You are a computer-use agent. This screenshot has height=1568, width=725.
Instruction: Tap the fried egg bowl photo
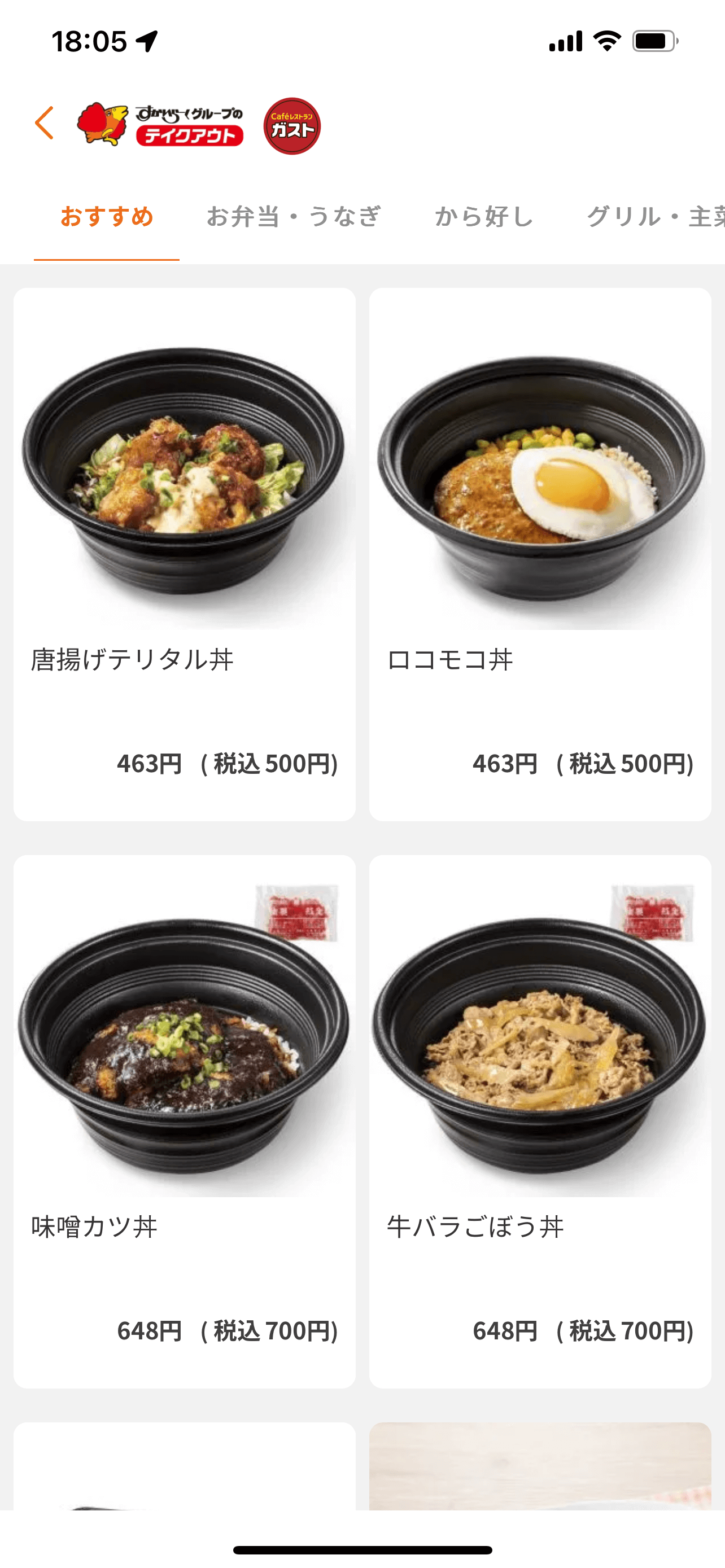(x=536, y=481)
